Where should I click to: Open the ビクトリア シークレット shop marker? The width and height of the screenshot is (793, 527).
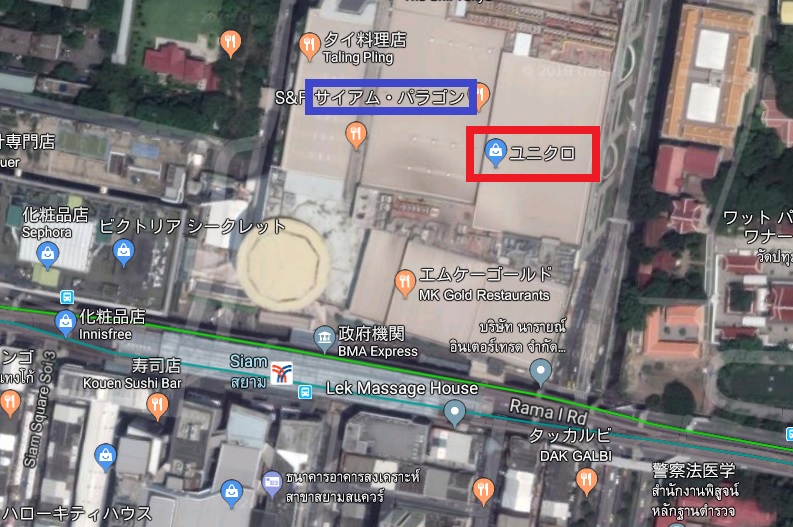[x=124, y=251]
